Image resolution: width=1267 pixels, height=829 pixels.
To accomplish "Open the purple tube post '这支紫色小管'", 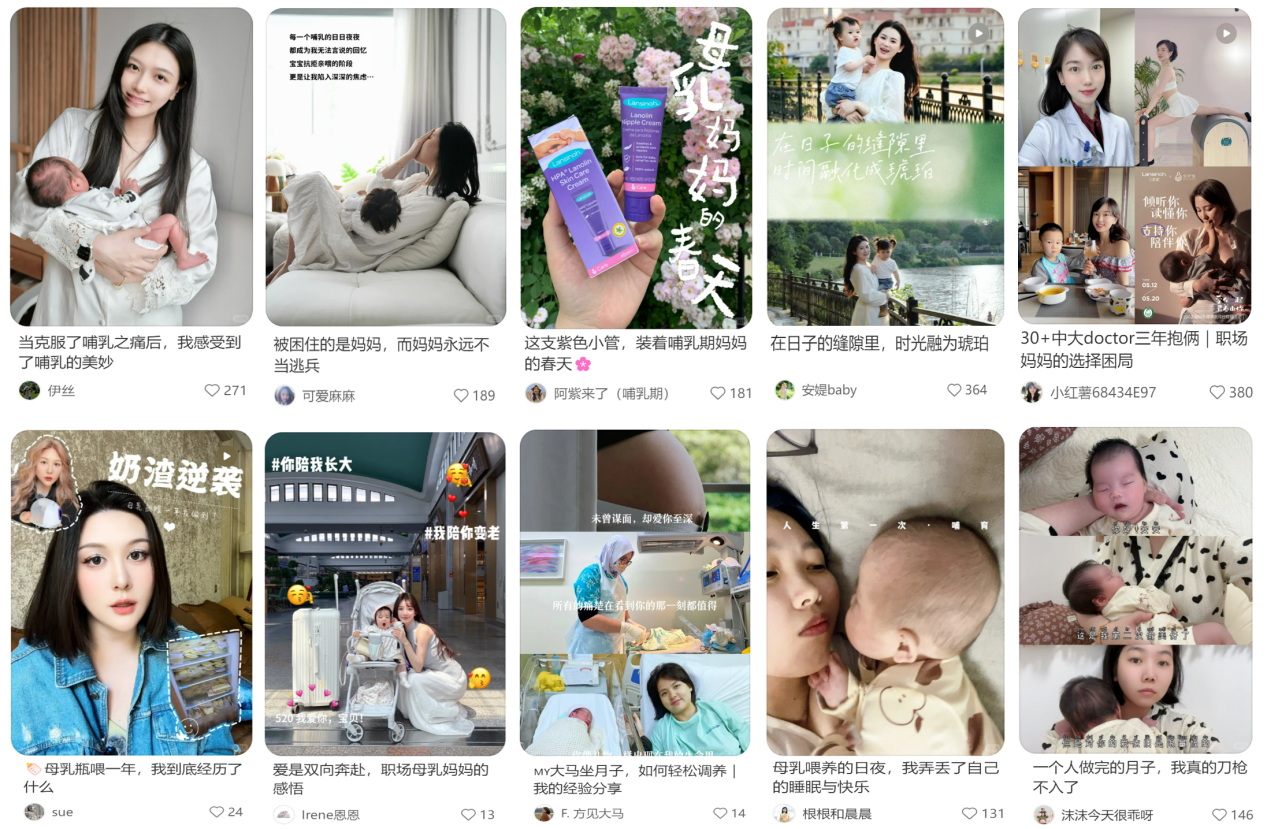I will [x=635, y=167].
